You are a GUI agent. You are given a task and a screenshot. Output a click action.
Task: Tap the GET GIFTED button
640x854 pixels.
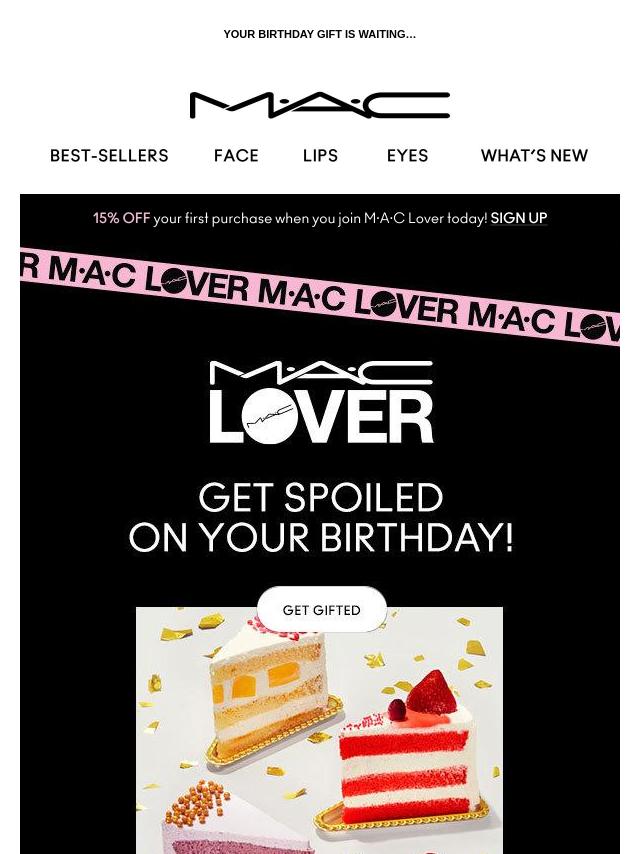[x=321, y=610]
